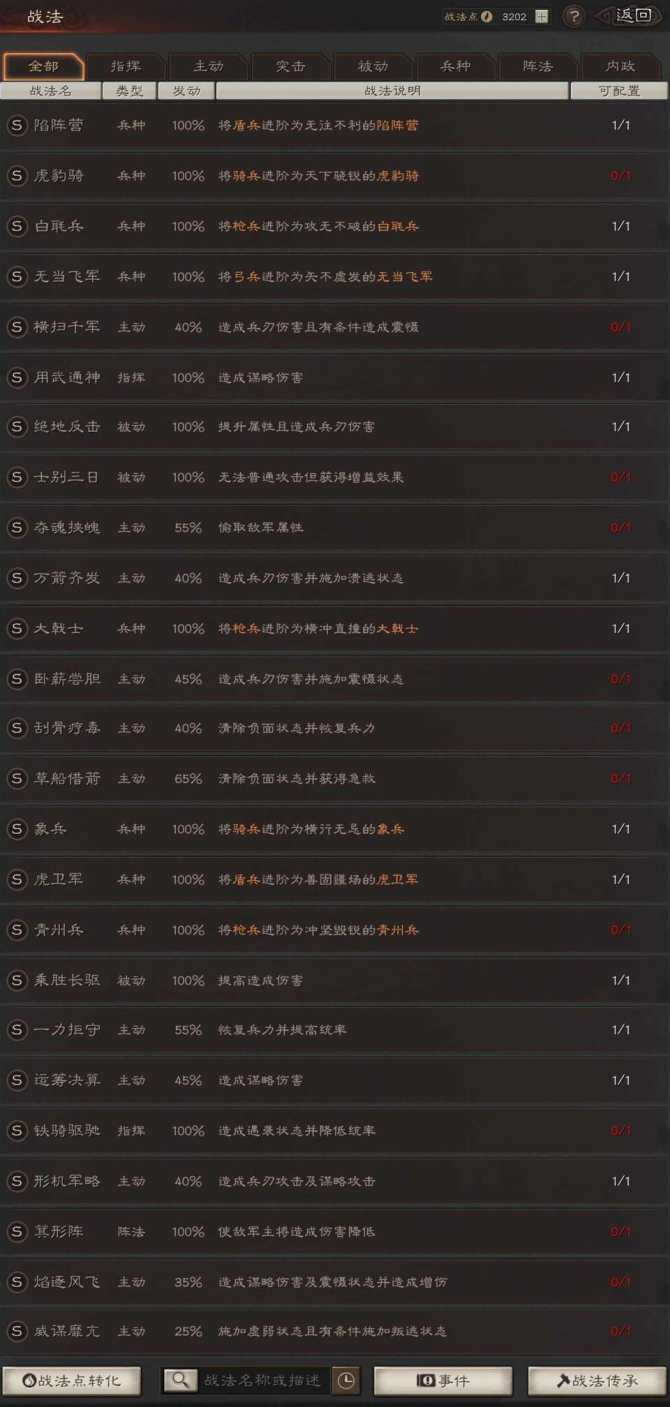Select the 箕形阵 formation row

[x=335, y=1231]
